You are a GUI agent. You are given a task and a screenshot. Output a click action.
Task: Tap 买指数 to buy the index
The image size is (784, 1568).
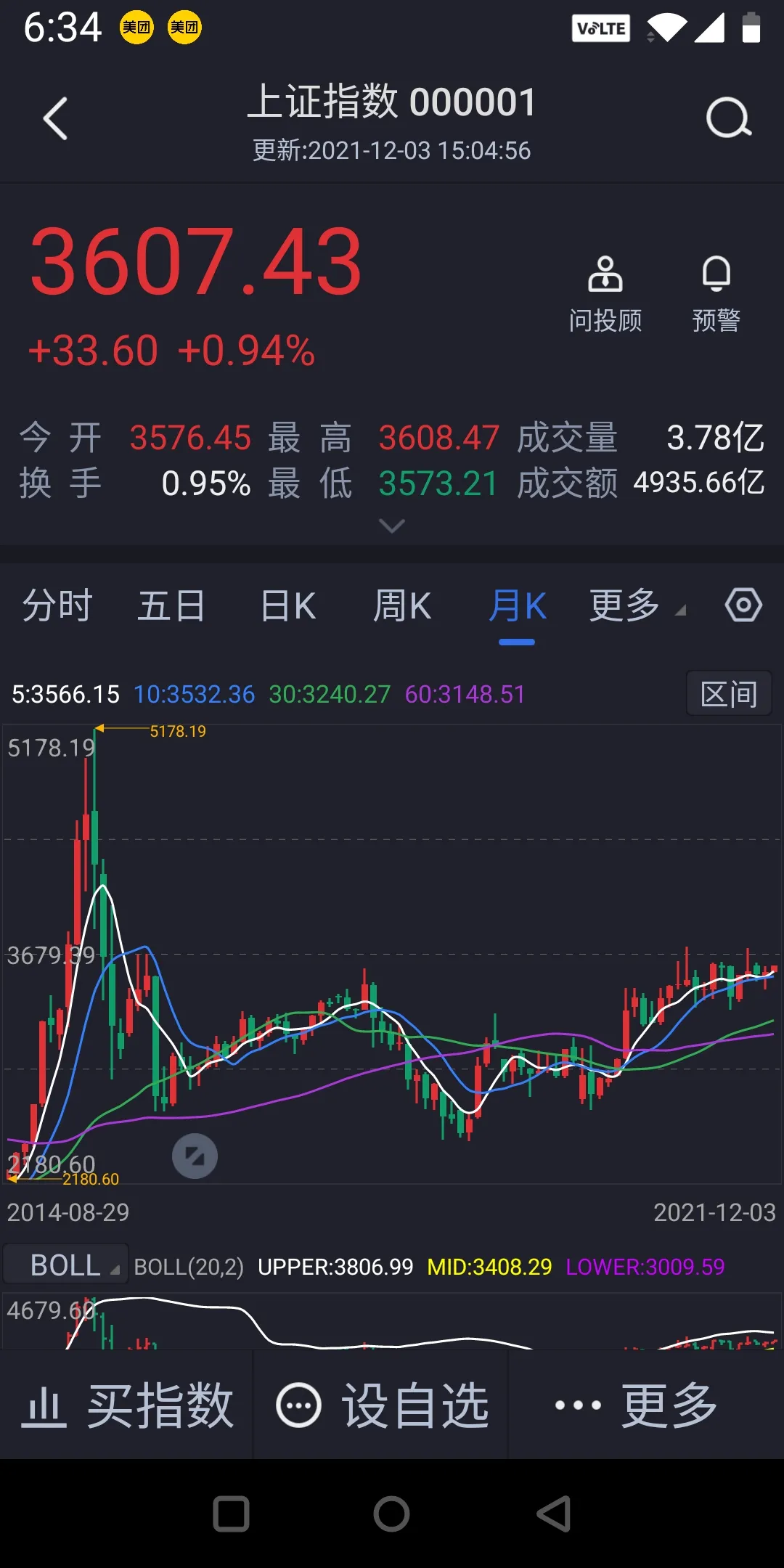[127, 1405]
